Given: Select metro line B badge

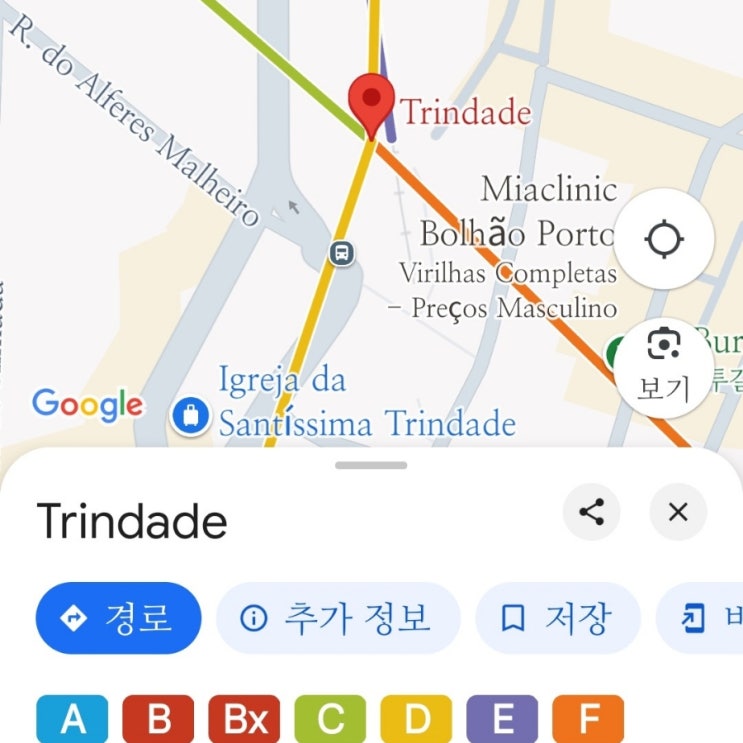Looking at the screenshot, I should pyautogui.click(x=158, y=720).
